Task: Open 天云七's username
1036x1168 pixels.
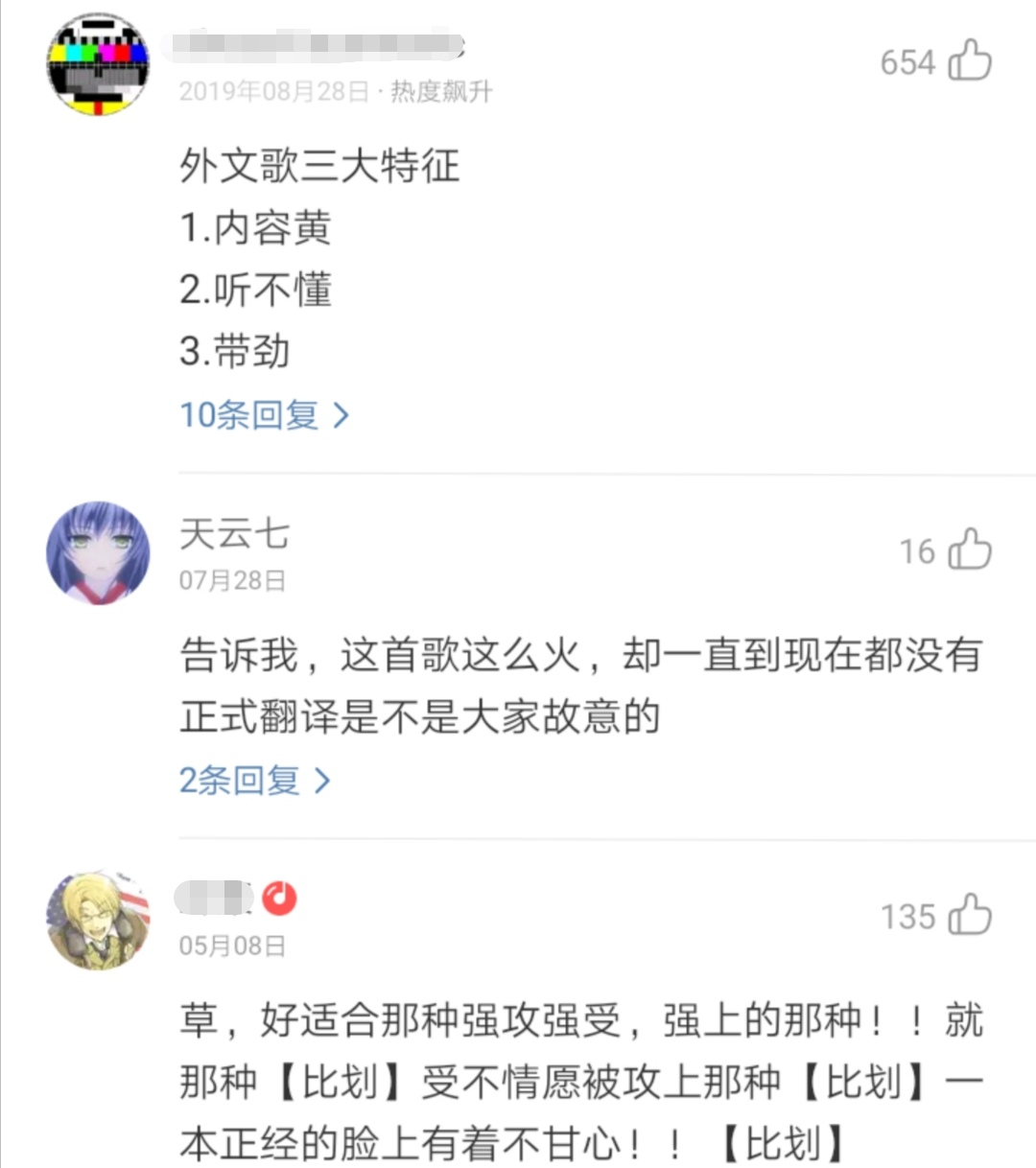Action: click(234, 533)
